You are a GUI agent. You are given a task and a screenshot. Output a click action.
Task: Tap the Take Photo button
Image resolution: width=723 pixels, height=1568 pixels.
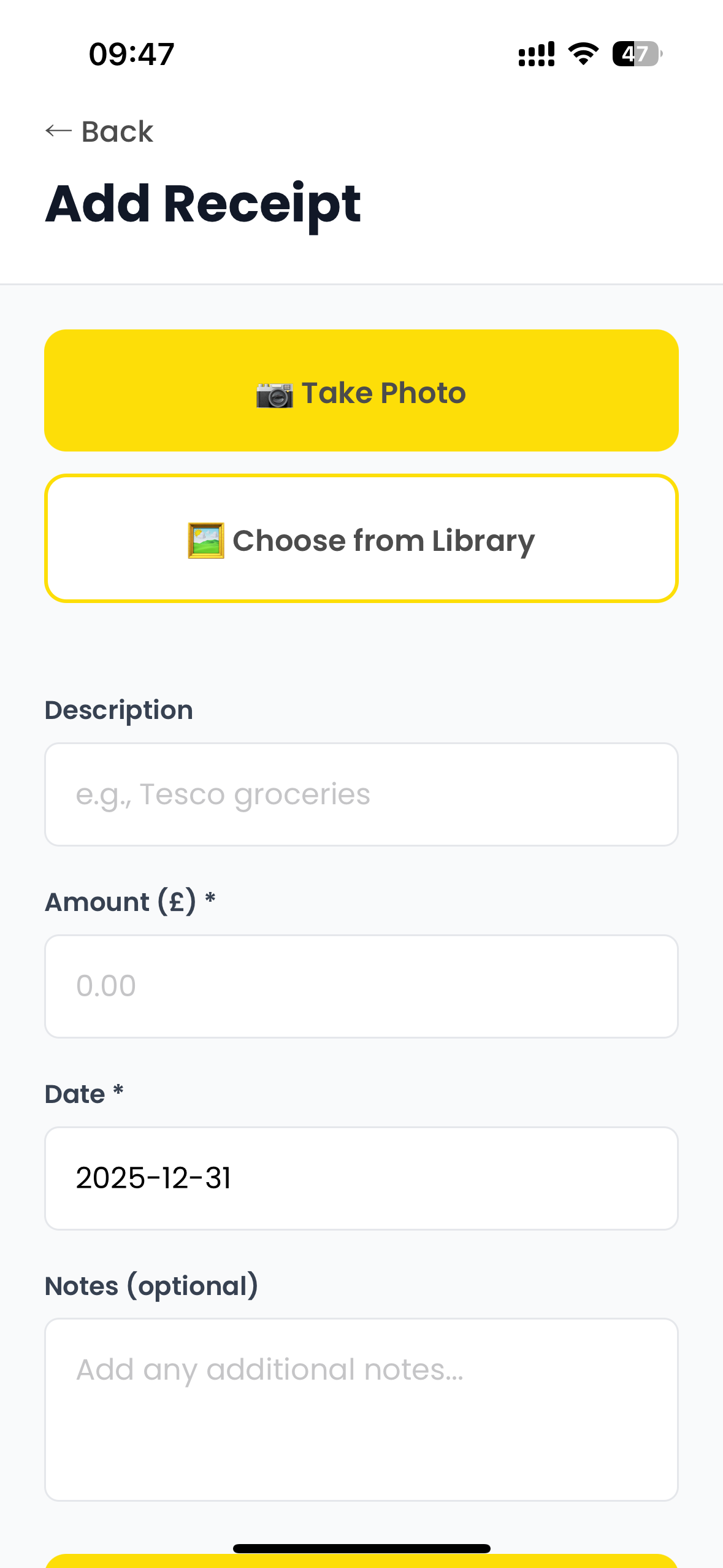[361, 391]
